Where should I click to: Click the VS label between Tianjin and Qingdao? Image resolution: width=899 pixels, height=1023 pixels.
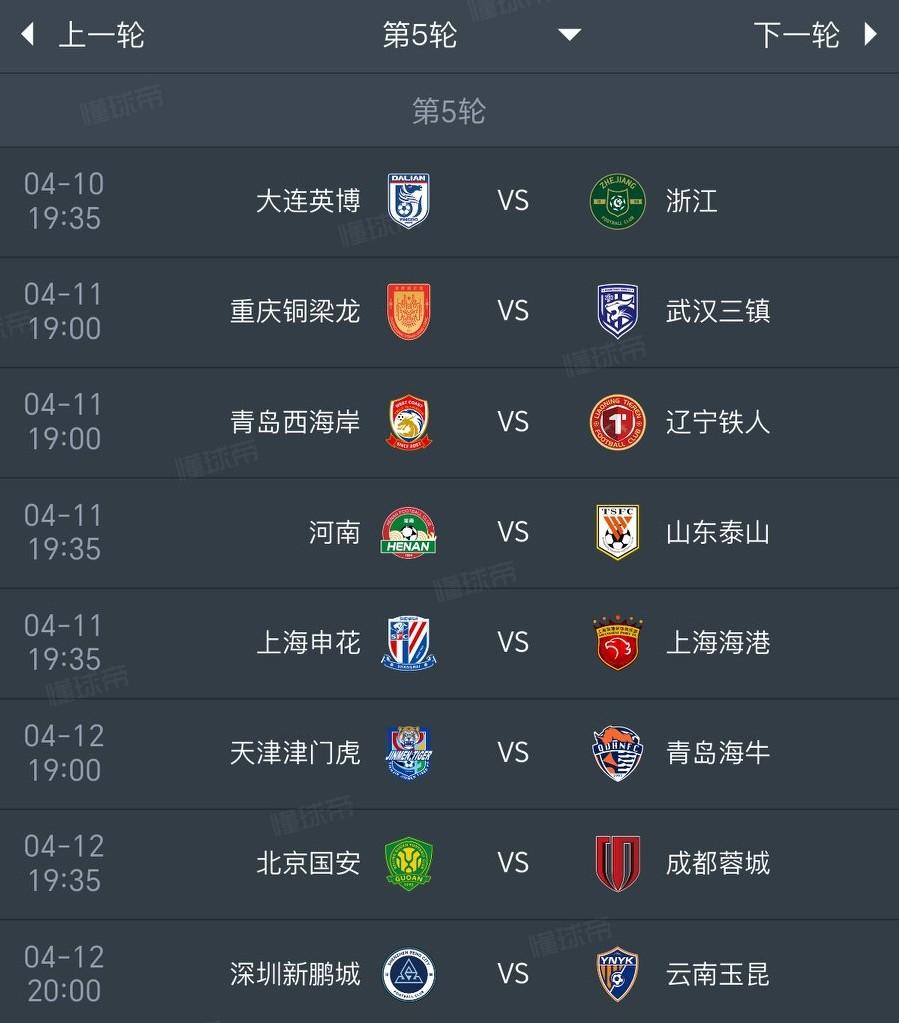[x=513, y=753]
